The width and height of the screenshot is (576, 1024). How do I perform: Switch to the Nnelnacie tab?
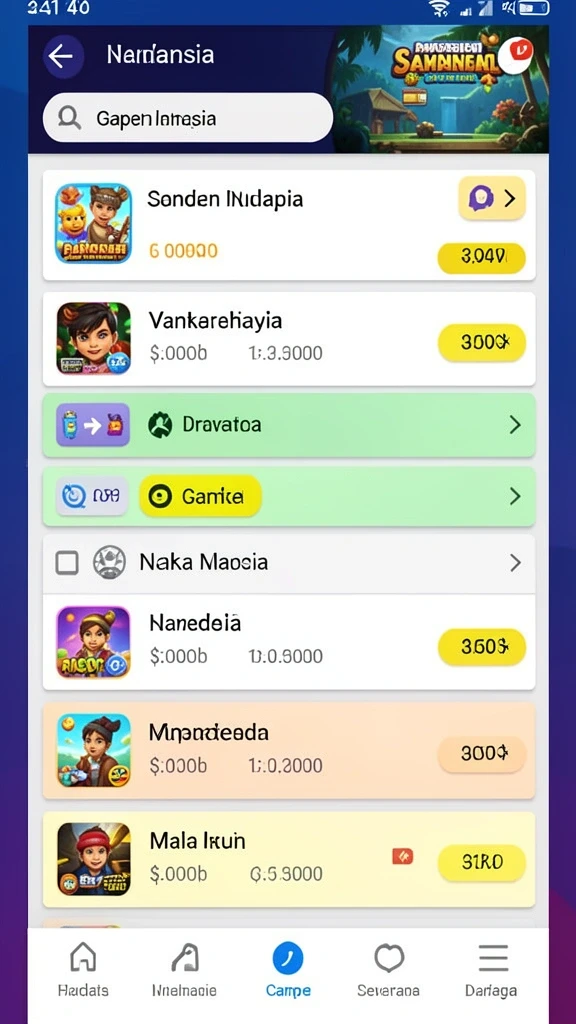tap(184, 970)
